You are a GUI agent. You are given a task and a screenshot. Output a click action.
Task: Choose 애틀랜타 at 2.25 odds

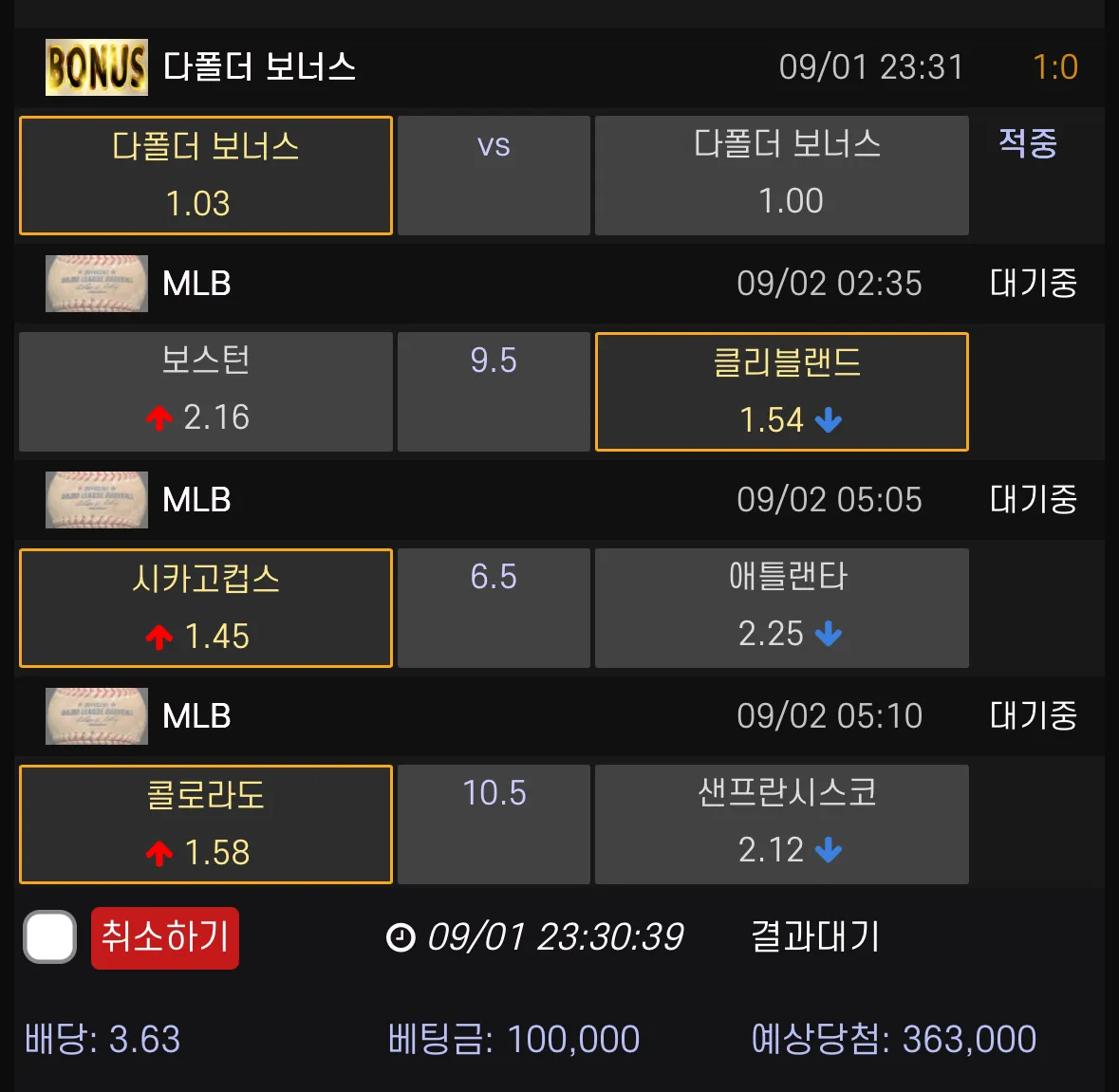pyautogui.click(x=781, y=607)
